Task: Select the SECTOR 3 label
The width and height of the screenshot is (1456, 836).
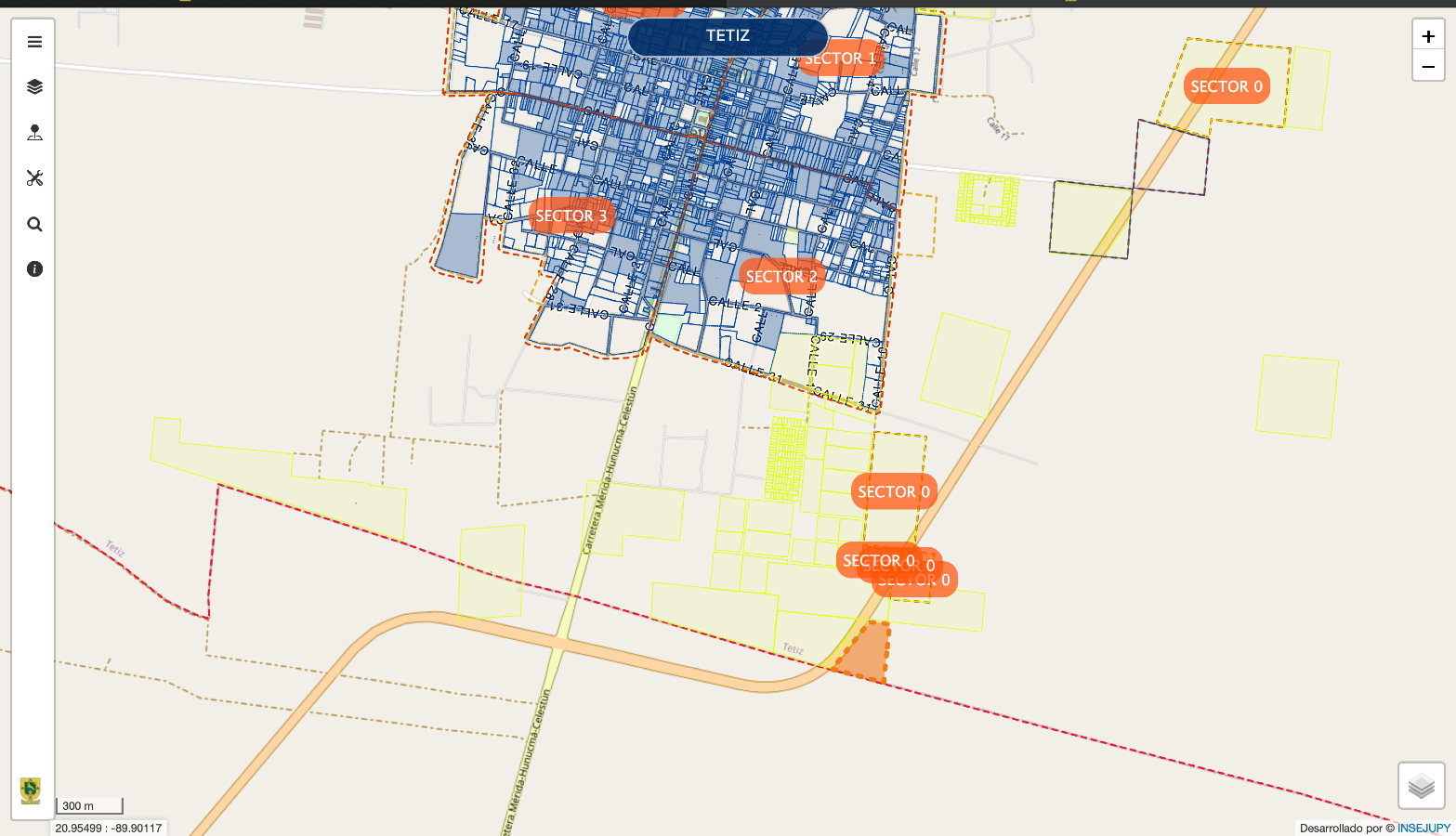Action: pyautogui.click(x=571, y=216)
